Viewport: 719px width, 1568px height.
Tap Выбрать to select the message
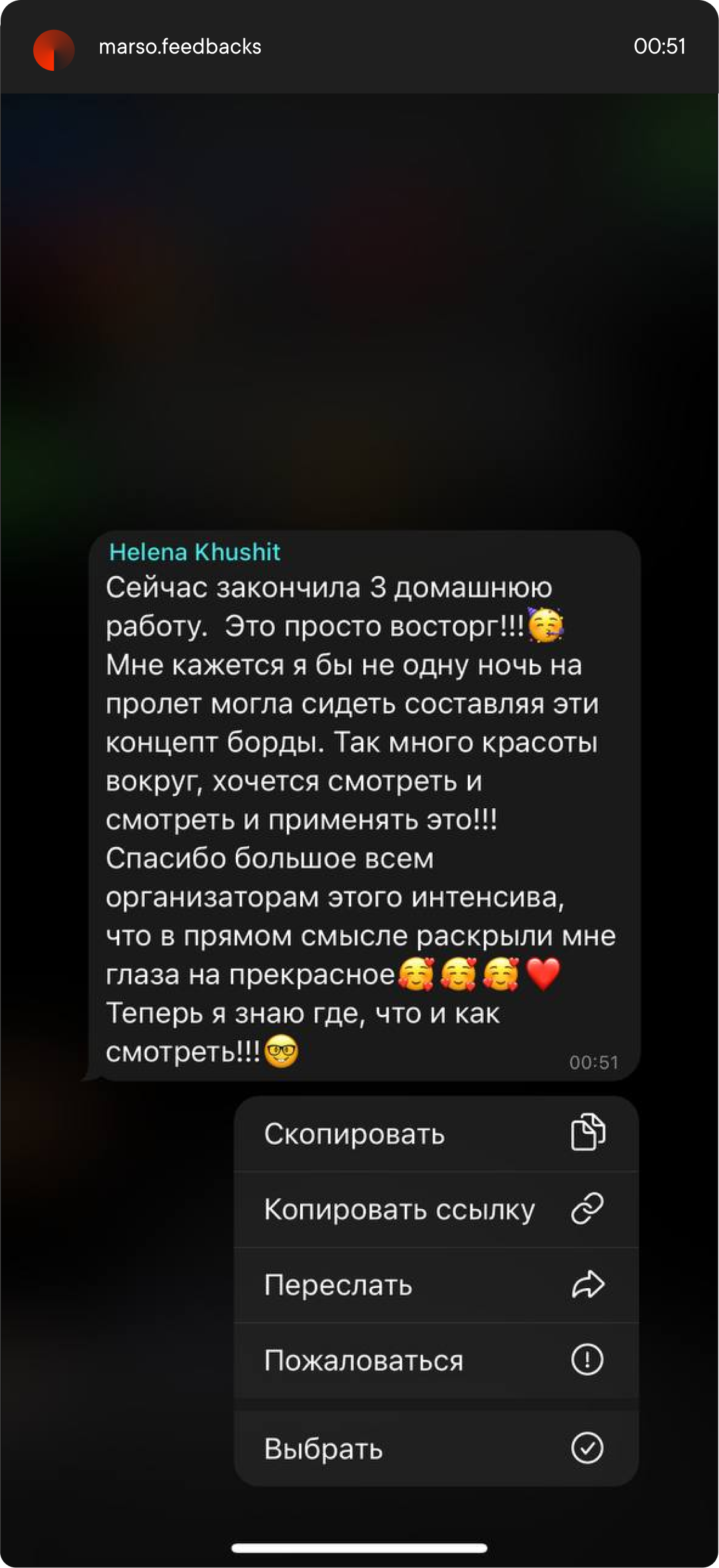(435, 1448)
